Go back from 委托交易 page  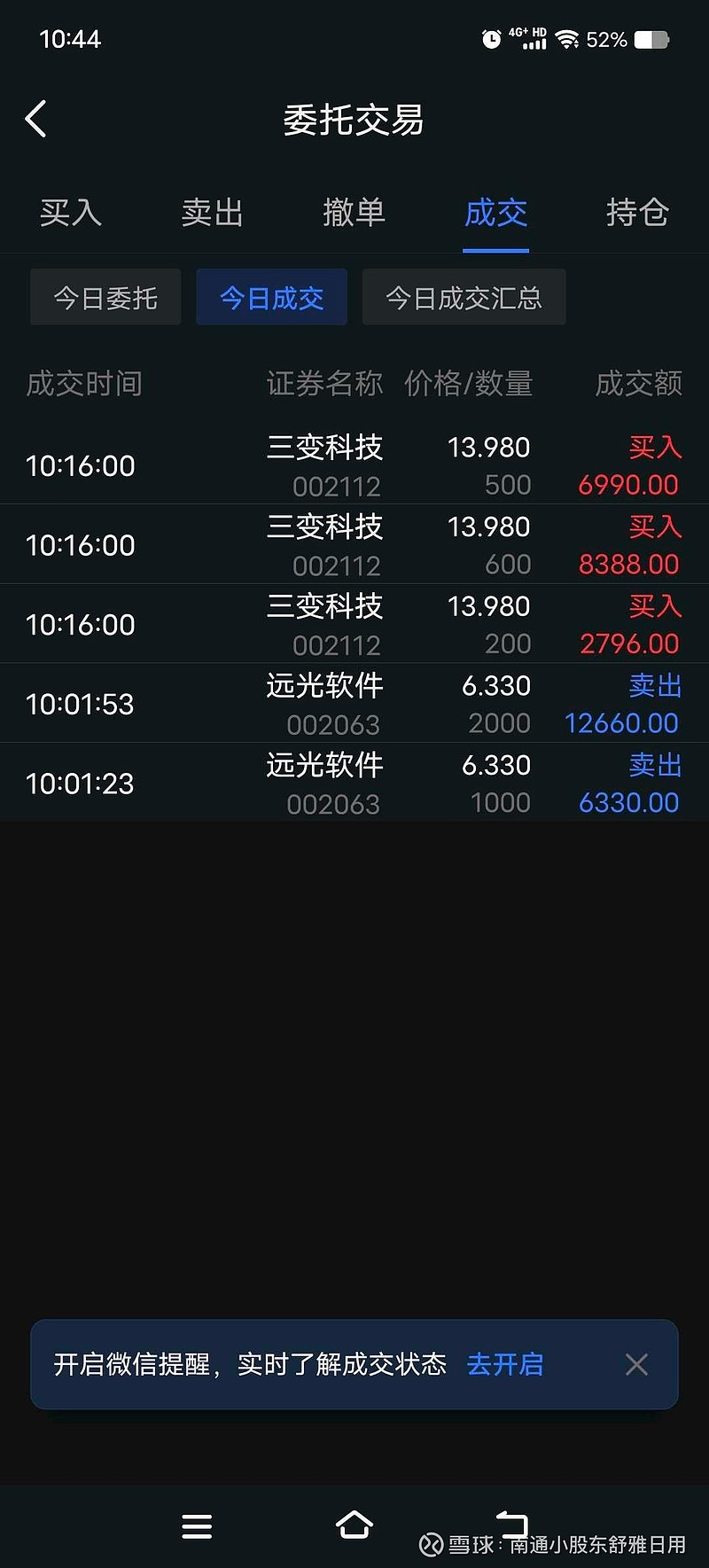35,119
